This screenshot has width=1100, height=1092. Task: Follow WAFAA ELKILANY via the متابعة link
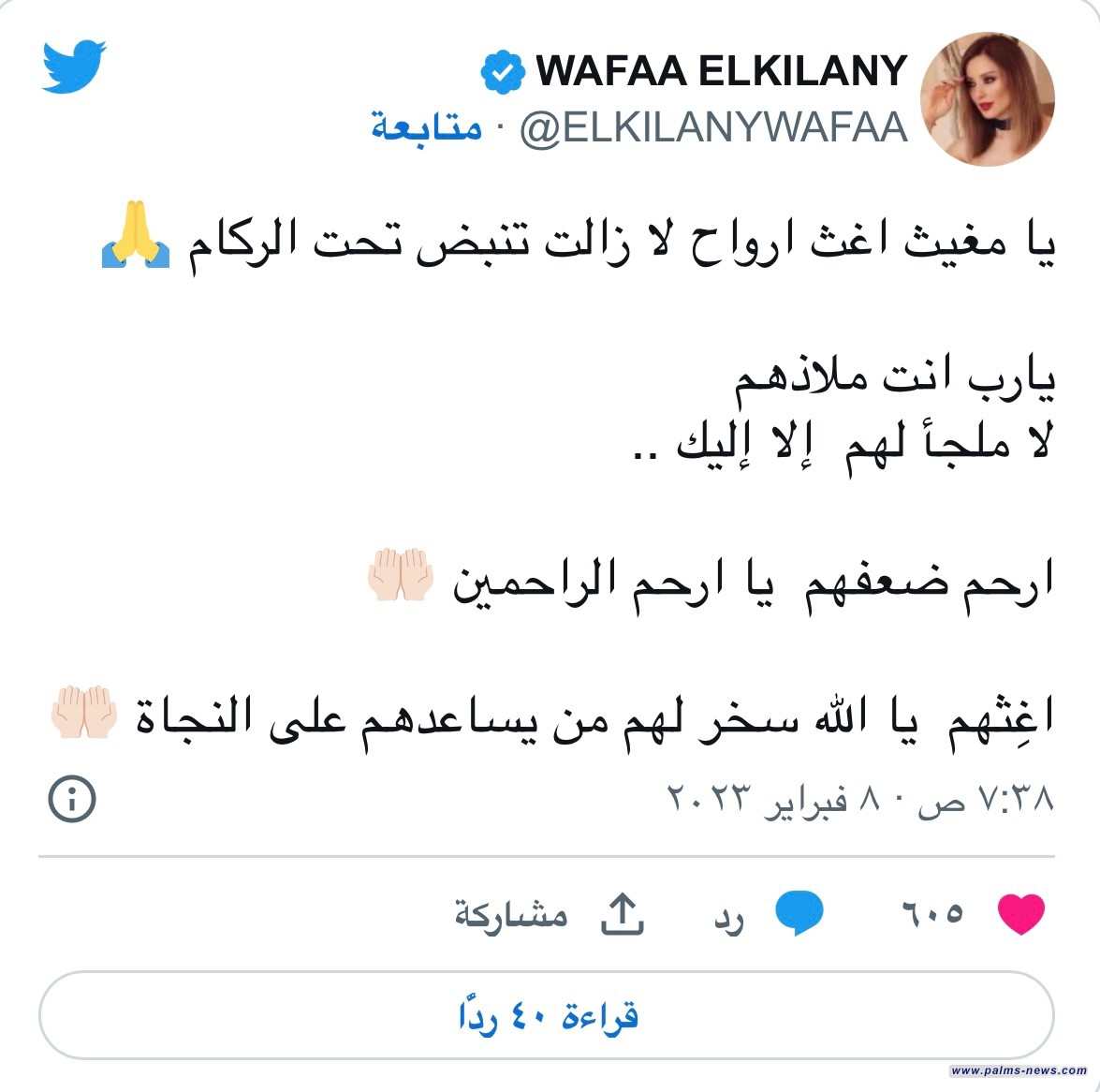click(x=427, y=127)
